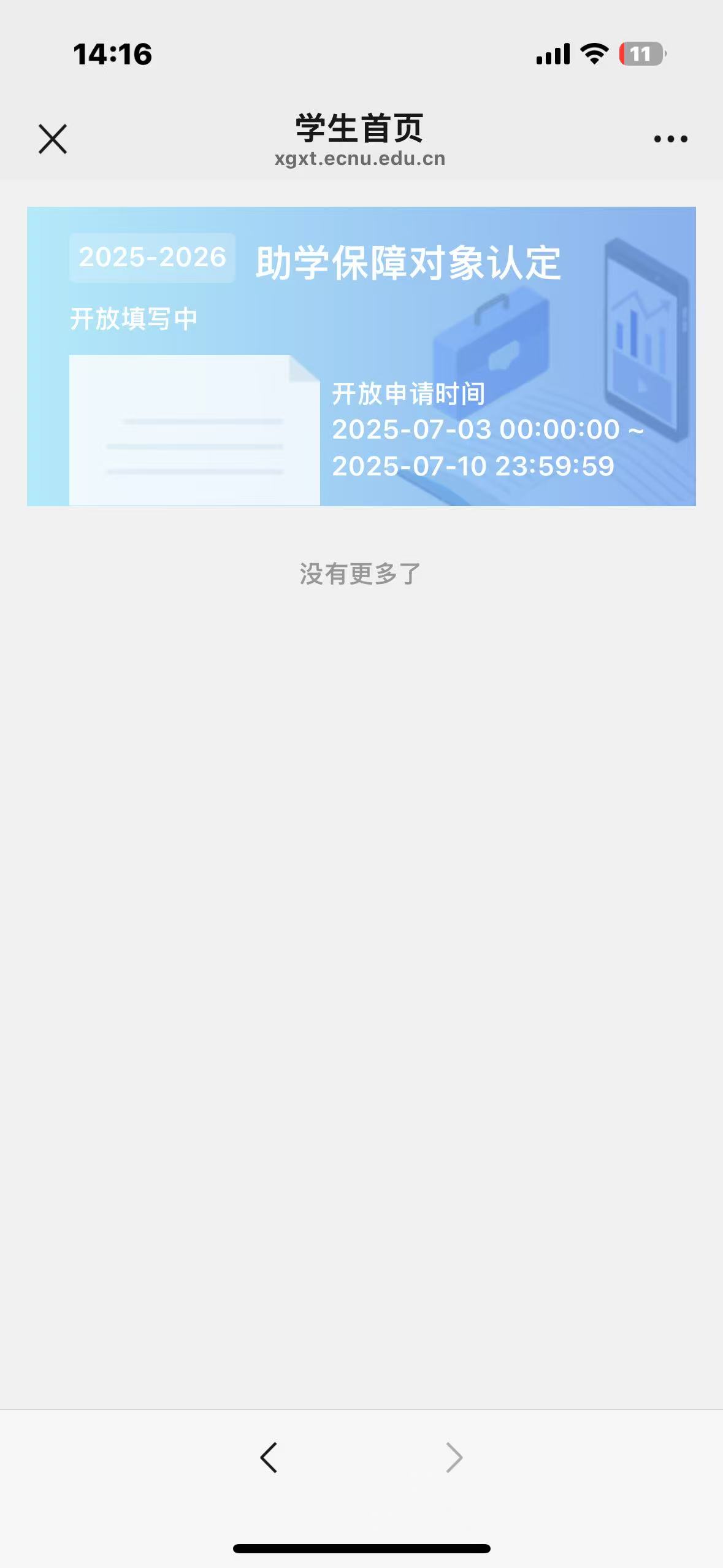Close the 学生首页 web page
Viewport: 723px width, 1568px height.
click(53, 139)
